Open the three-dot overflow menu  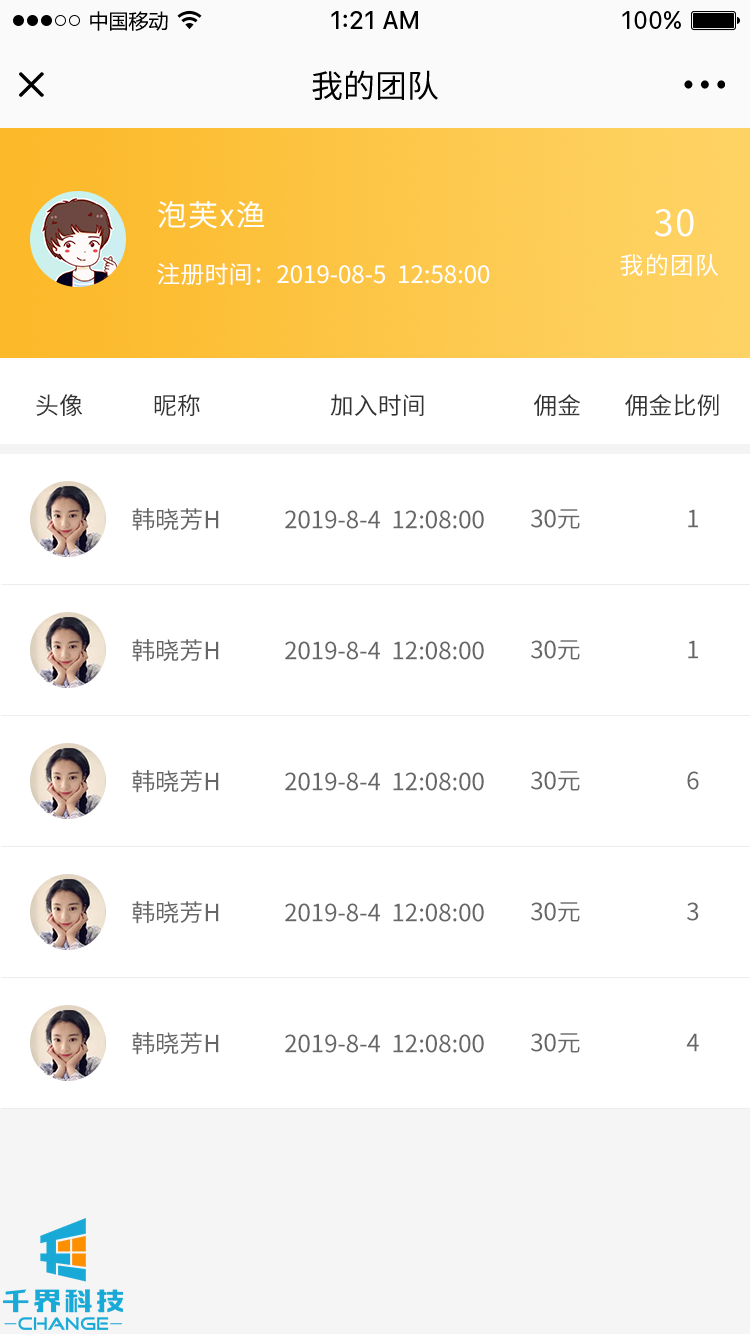pos(704,85)
